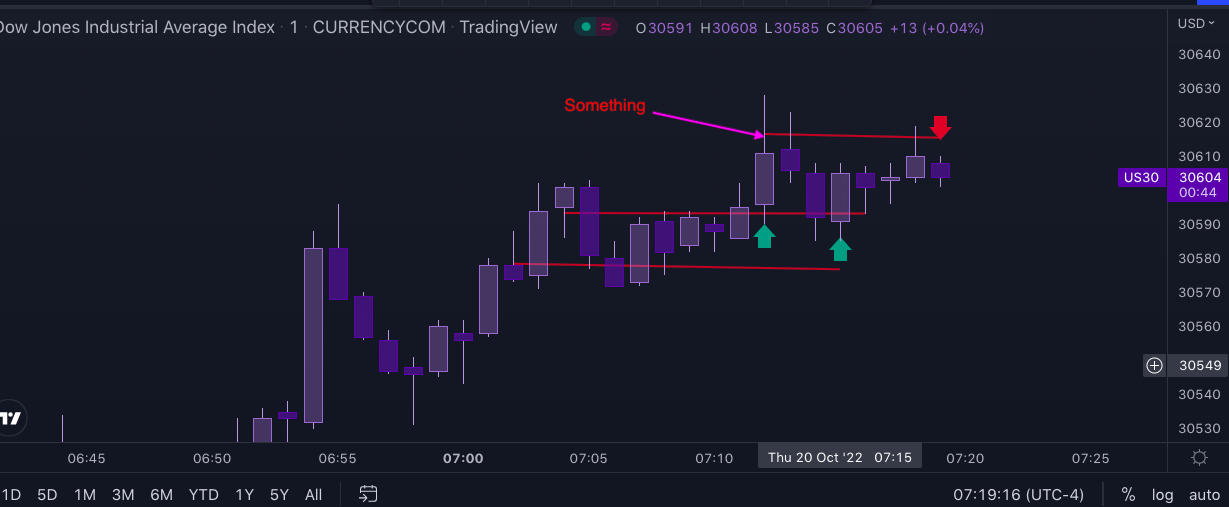Select the 1D time range
Viewport: 1229px width, 507px height.
(11, 494)
